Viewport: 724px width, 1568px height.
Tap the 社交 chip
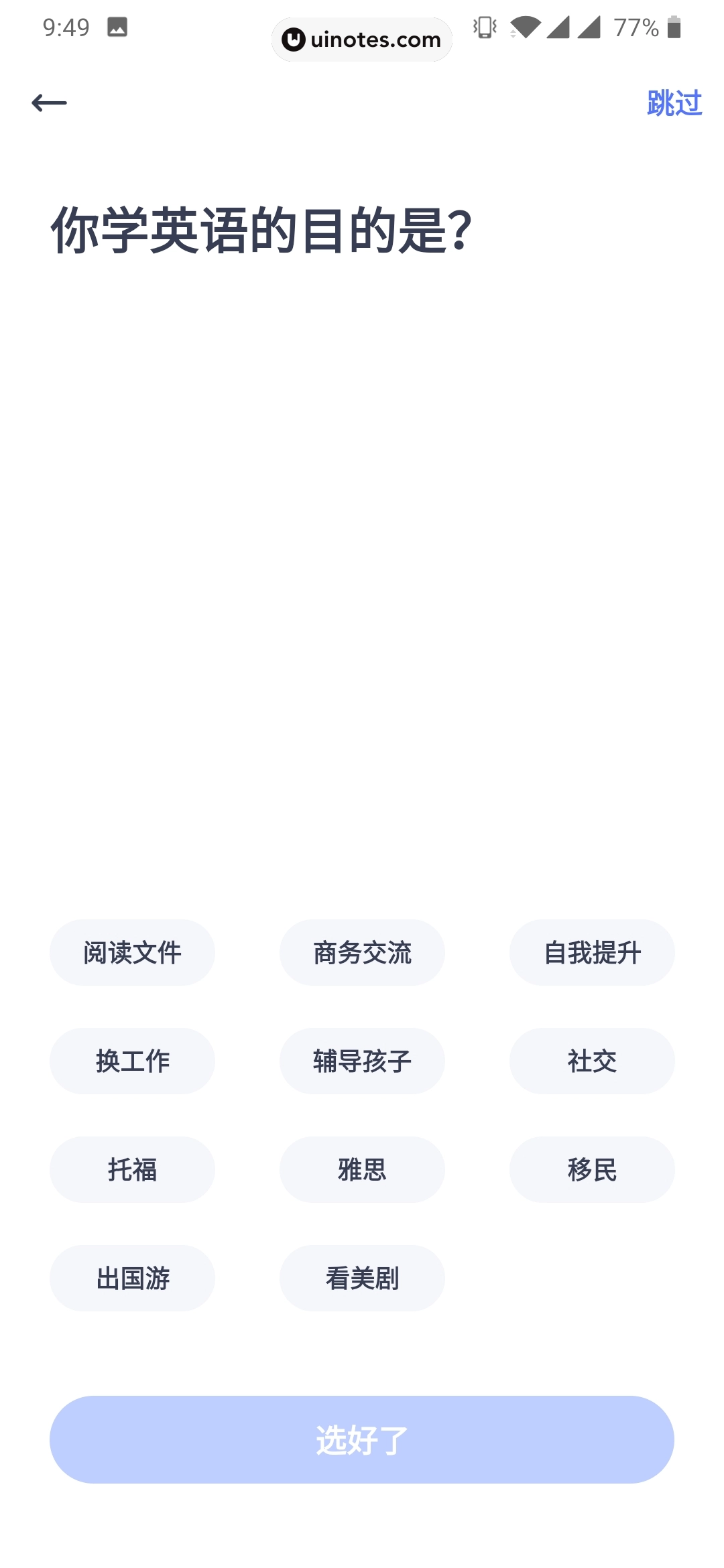pos(592,1061)
